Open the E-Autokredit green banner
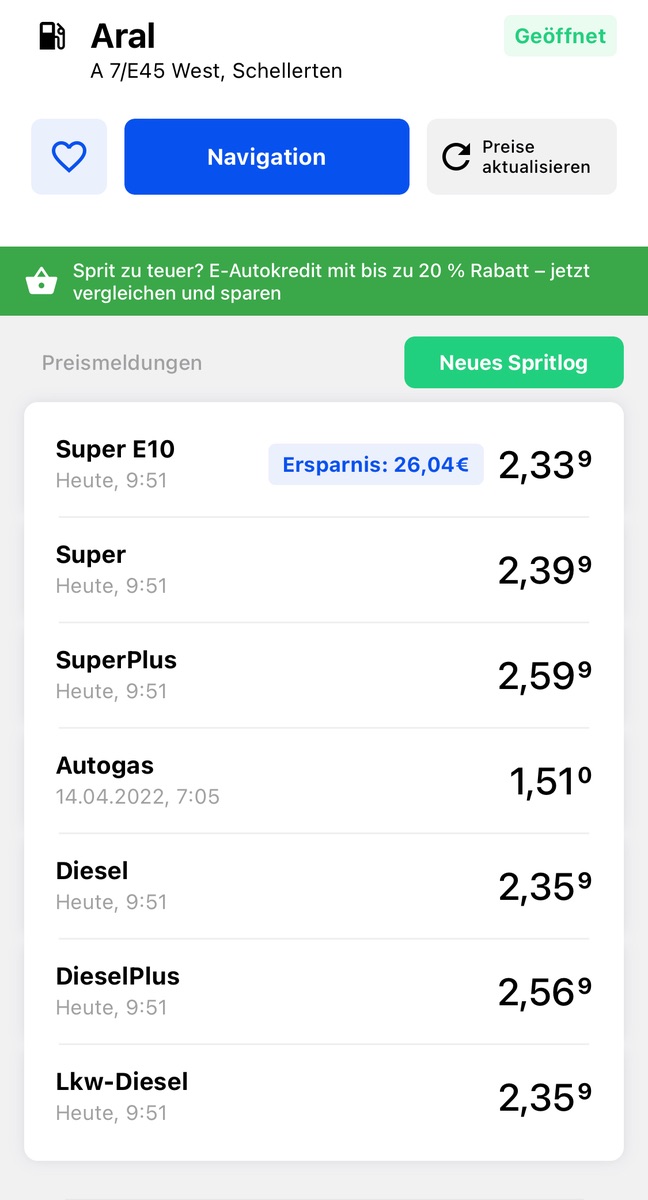 tap(324, 282)
